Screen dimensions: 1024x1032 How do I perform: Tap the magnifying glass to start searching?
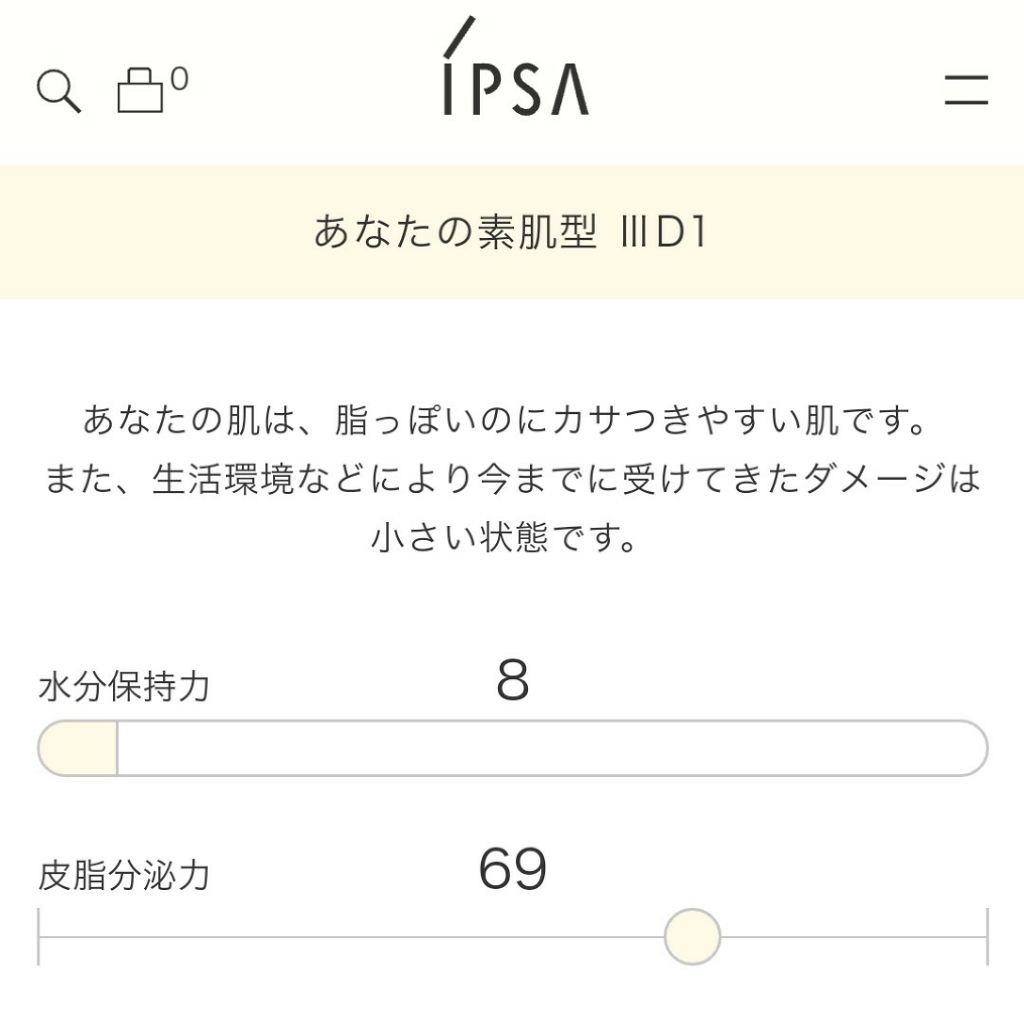coord(58,90)
